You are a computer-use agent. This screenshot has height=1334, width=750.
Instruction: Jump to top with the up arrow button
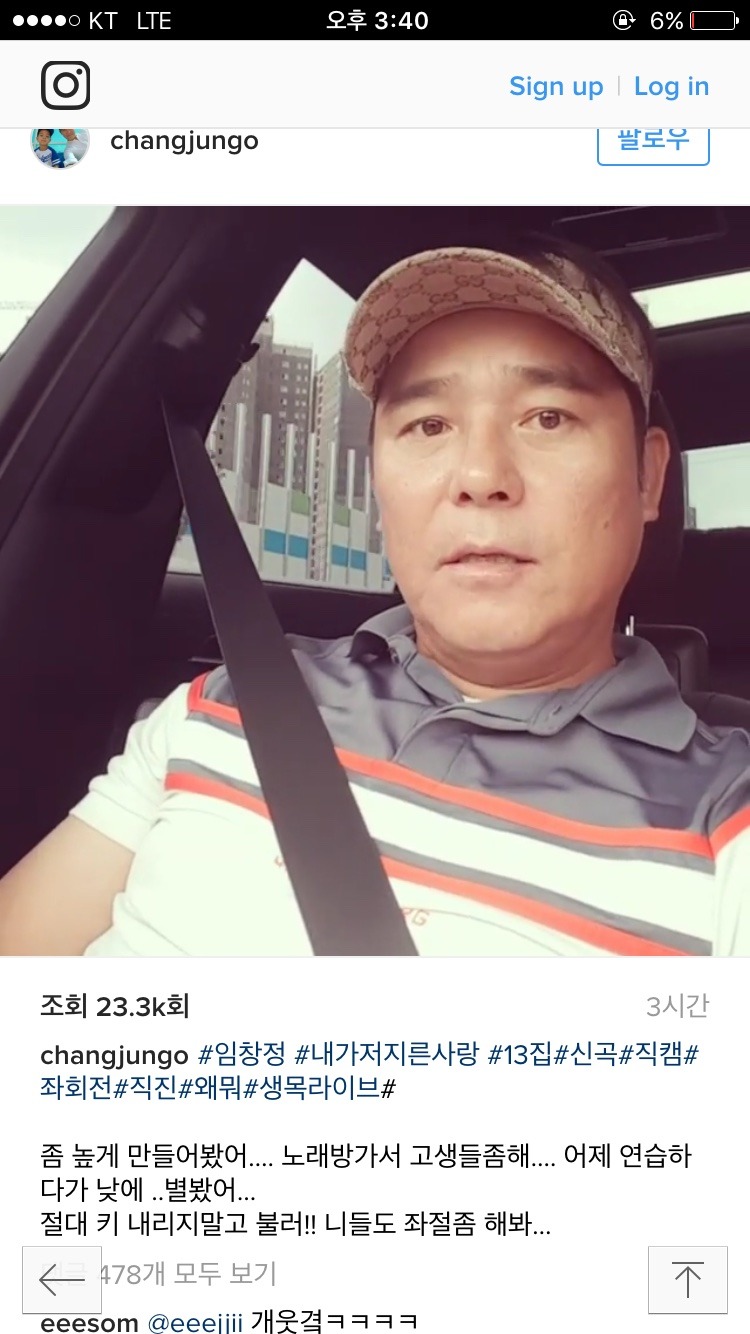click(x=687, y=1279)
